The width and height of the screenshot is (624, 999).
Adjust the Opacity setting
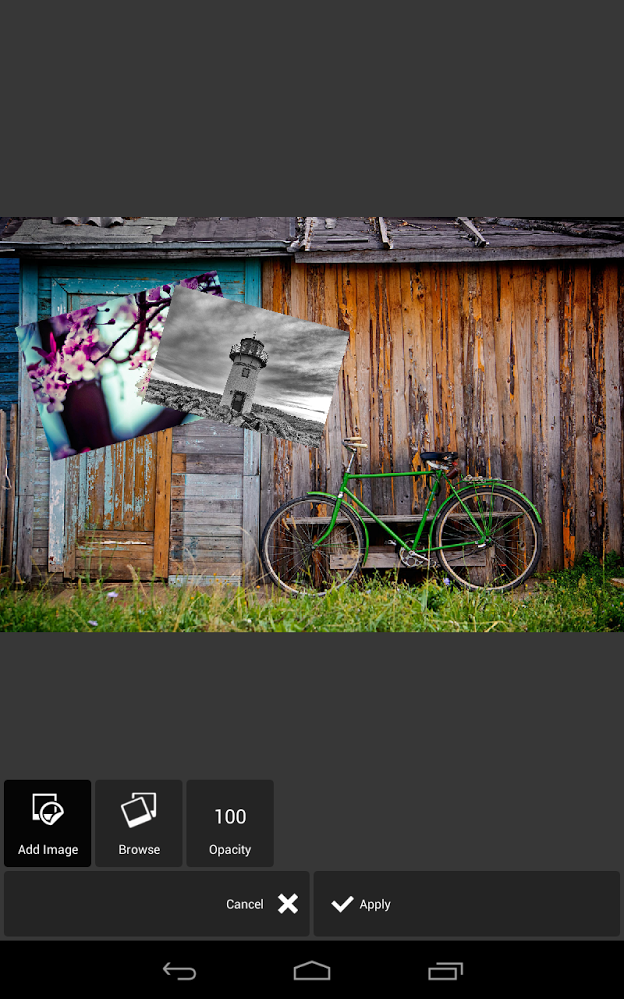230,823
